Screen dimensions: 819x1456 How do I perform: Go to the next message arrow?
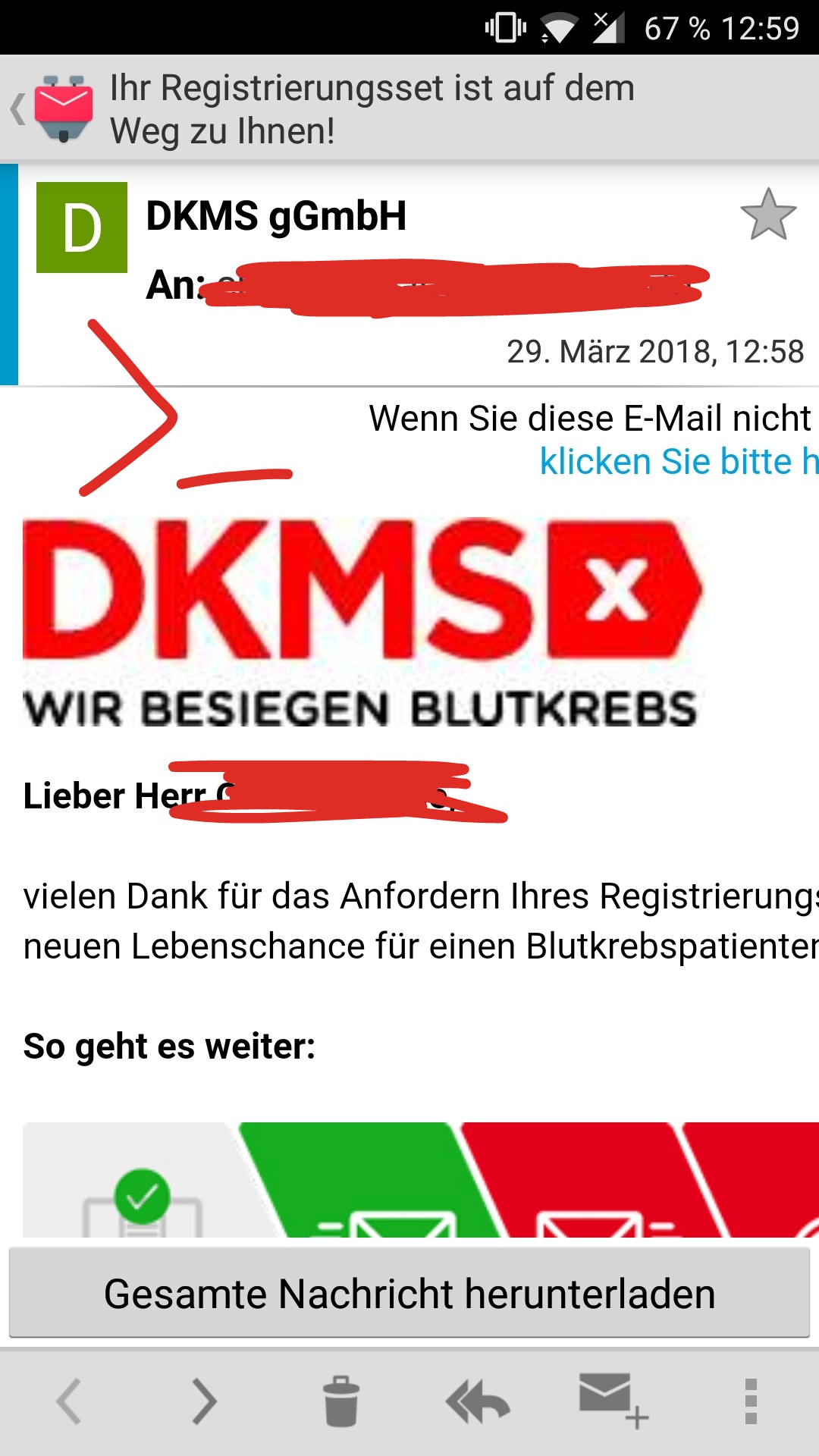[x=204, y=1401]
